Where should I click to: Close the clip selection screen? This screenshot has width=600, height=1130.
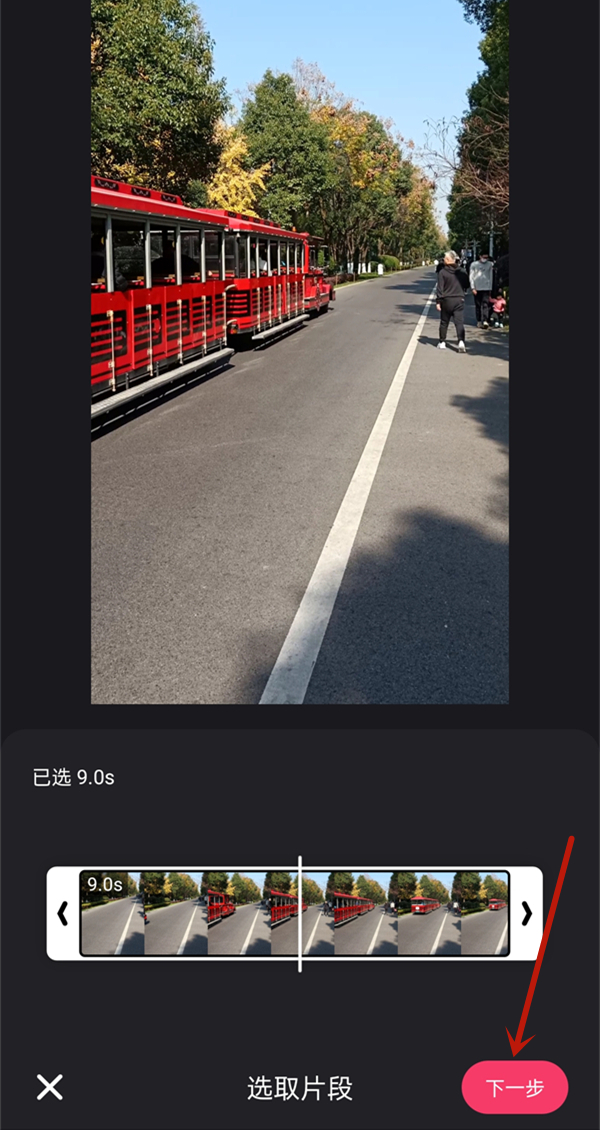tap(50, 1087)
